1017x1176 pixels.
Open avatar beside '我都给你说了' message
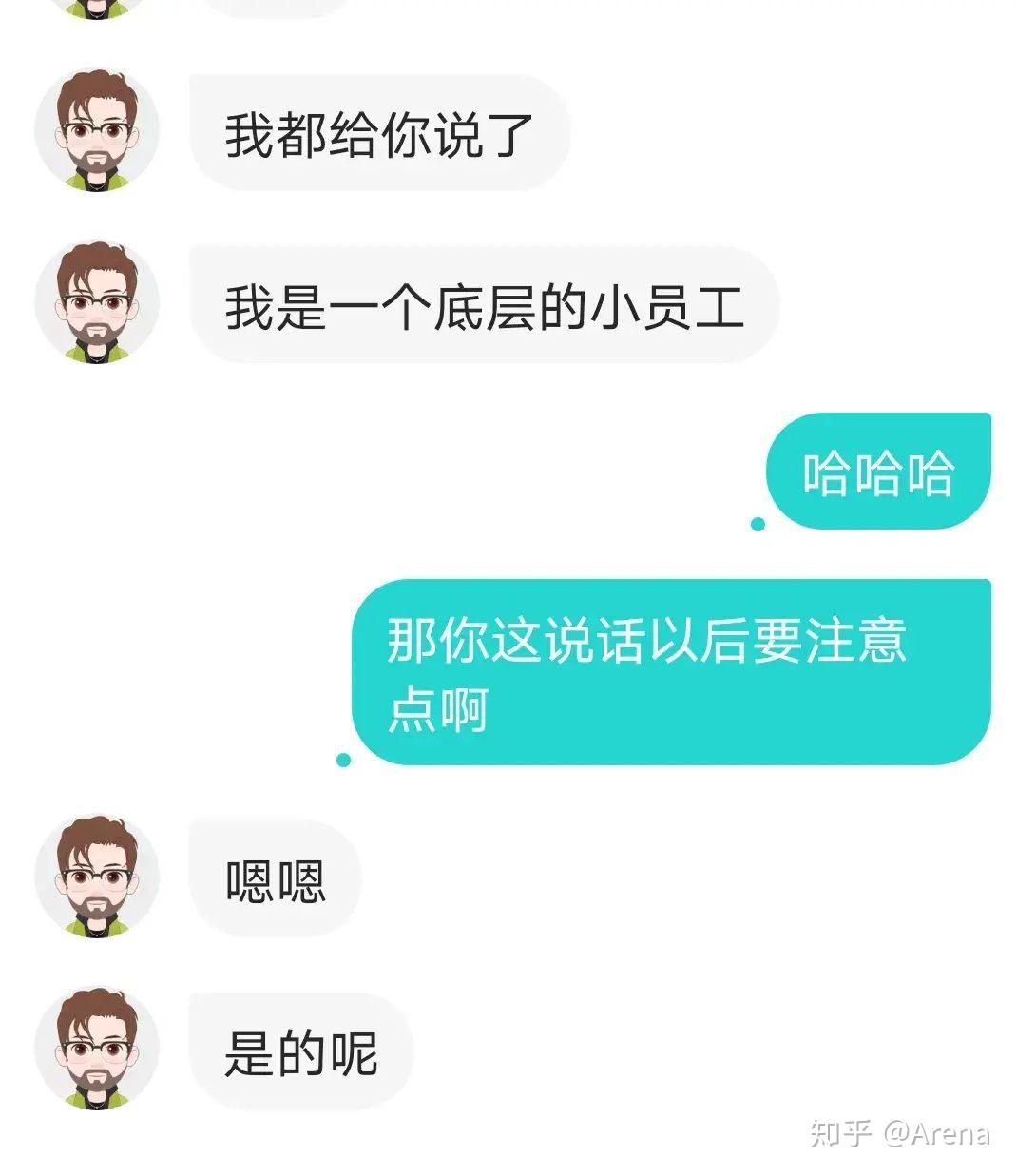(x=97, y=130)
